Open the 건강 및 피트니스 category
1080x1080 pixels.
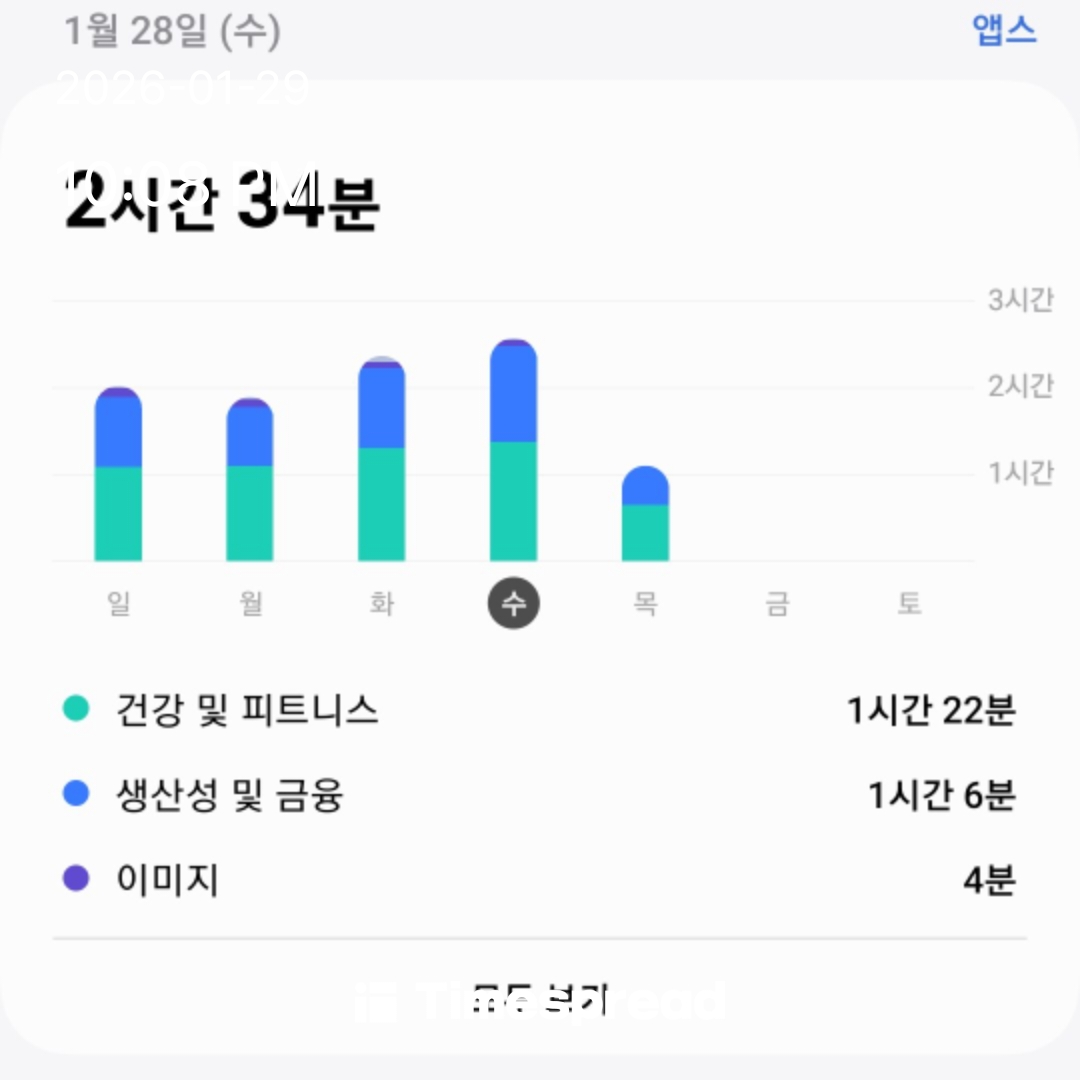(540, 710)
